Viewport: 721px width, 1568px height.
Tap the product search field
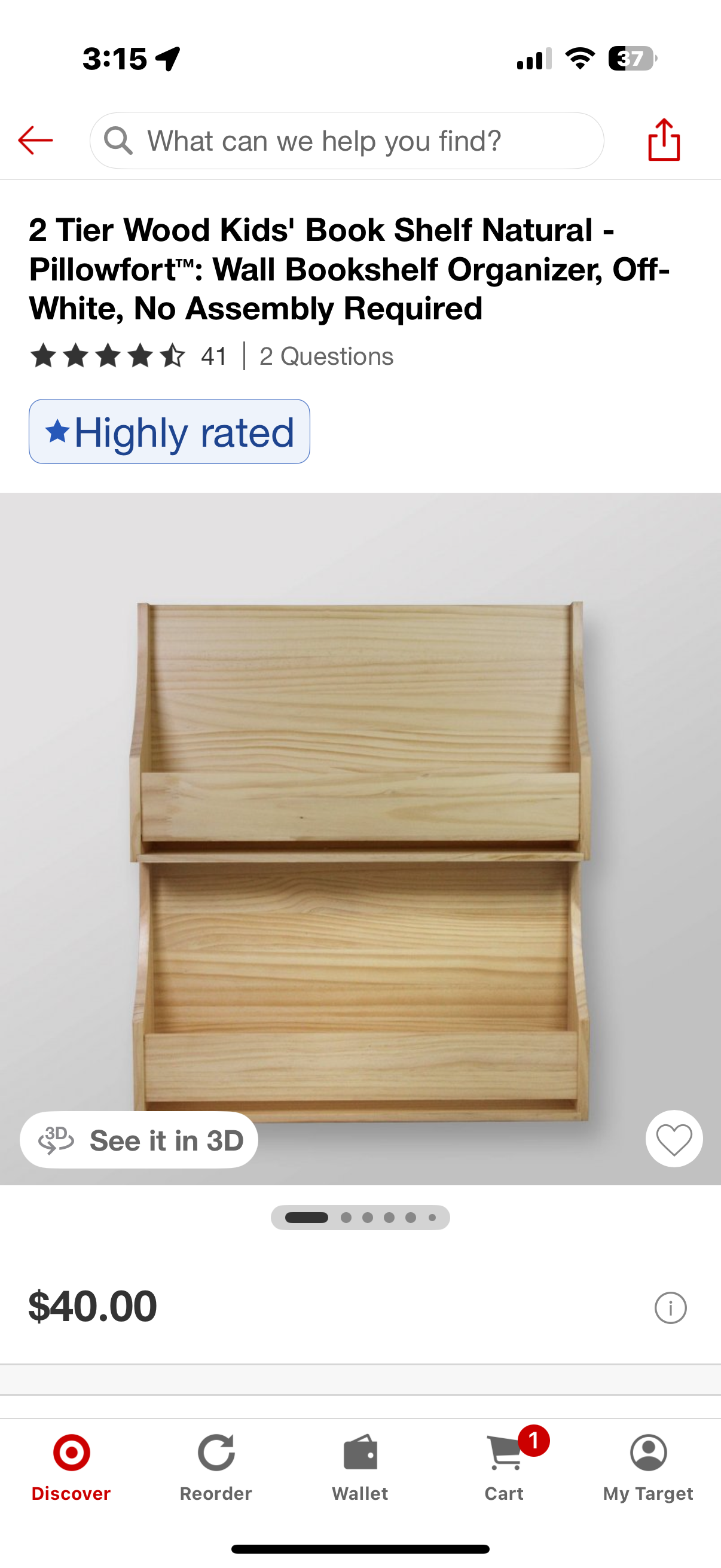[x=347, y=141]
